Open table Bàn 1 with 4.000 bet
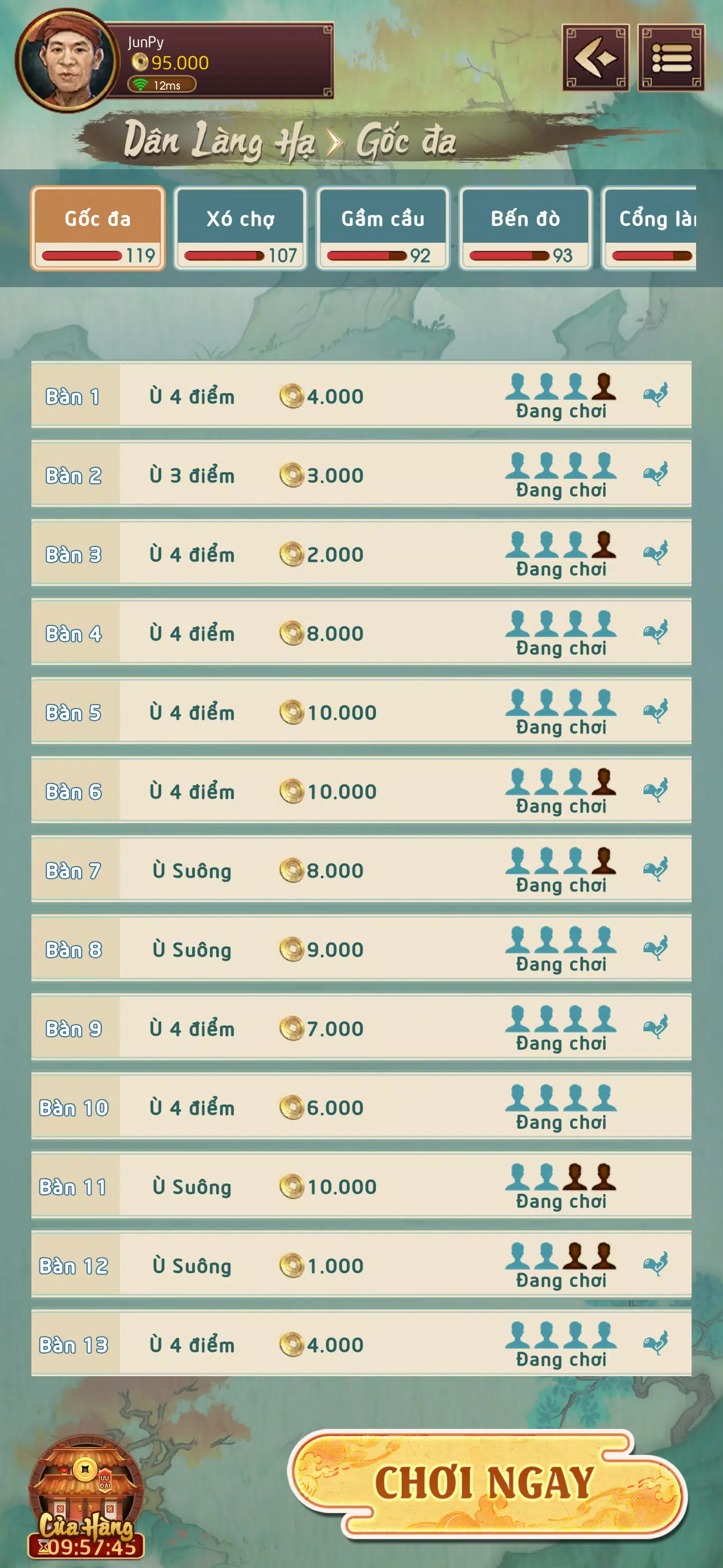 pos(361,396)
